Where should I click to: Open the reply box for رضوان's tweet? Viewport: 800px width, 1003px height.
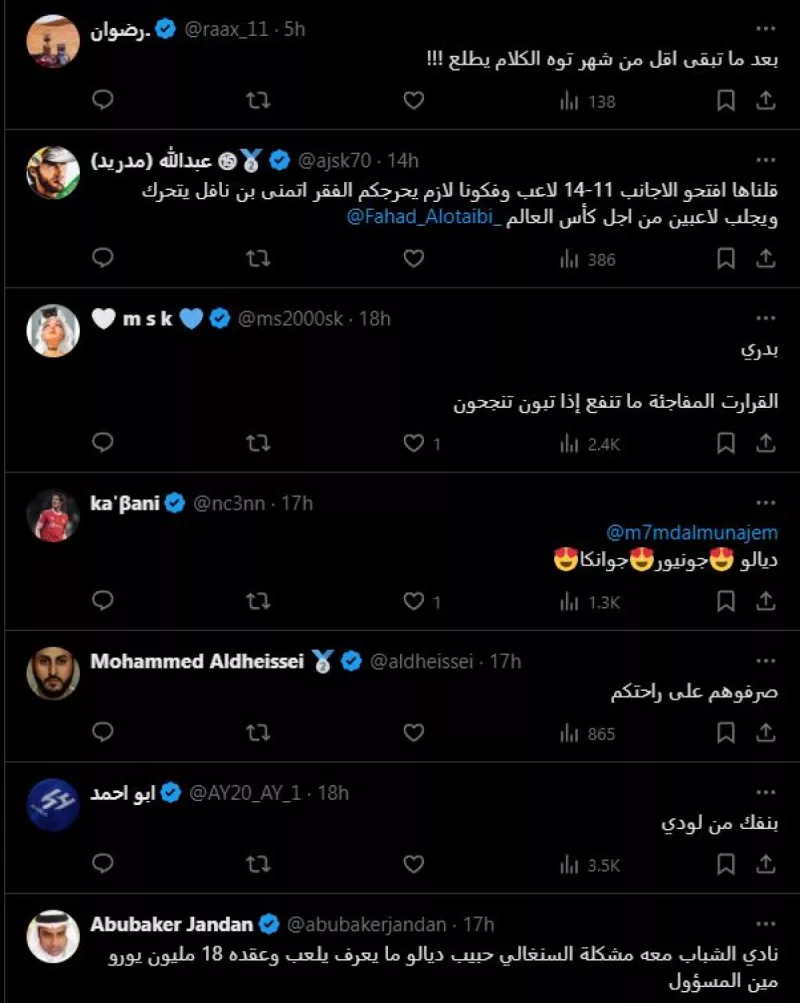tap(100, 100)
